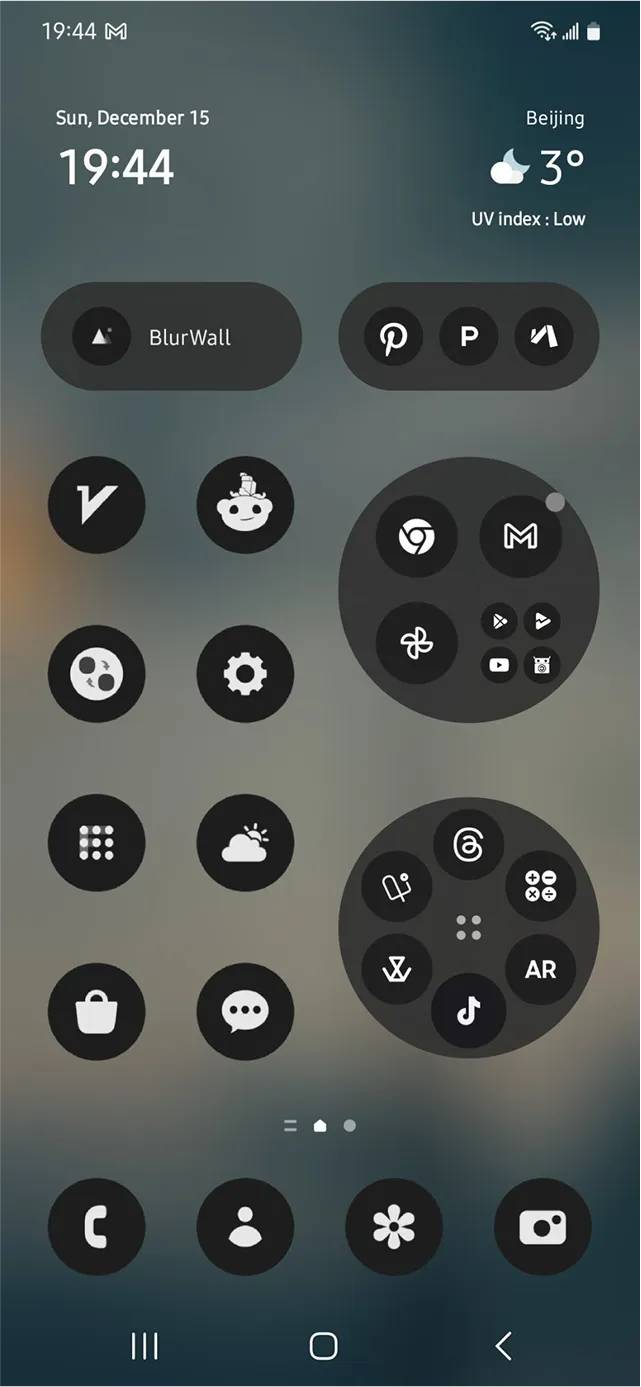
Task: Open the Reddit app
Action: pyautogui.click(x=245, y=505)
